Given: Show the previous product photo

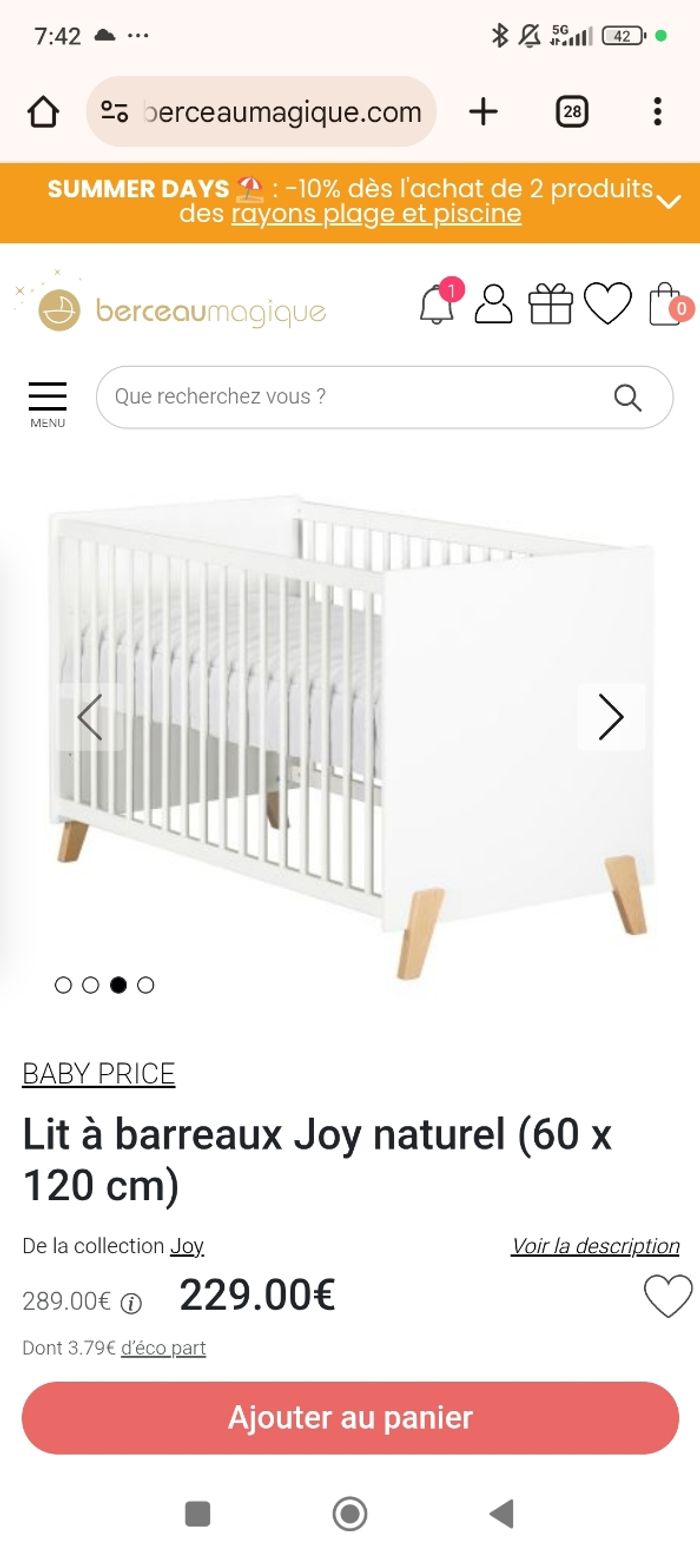Looking at the screenshot, I should [90, 717].
